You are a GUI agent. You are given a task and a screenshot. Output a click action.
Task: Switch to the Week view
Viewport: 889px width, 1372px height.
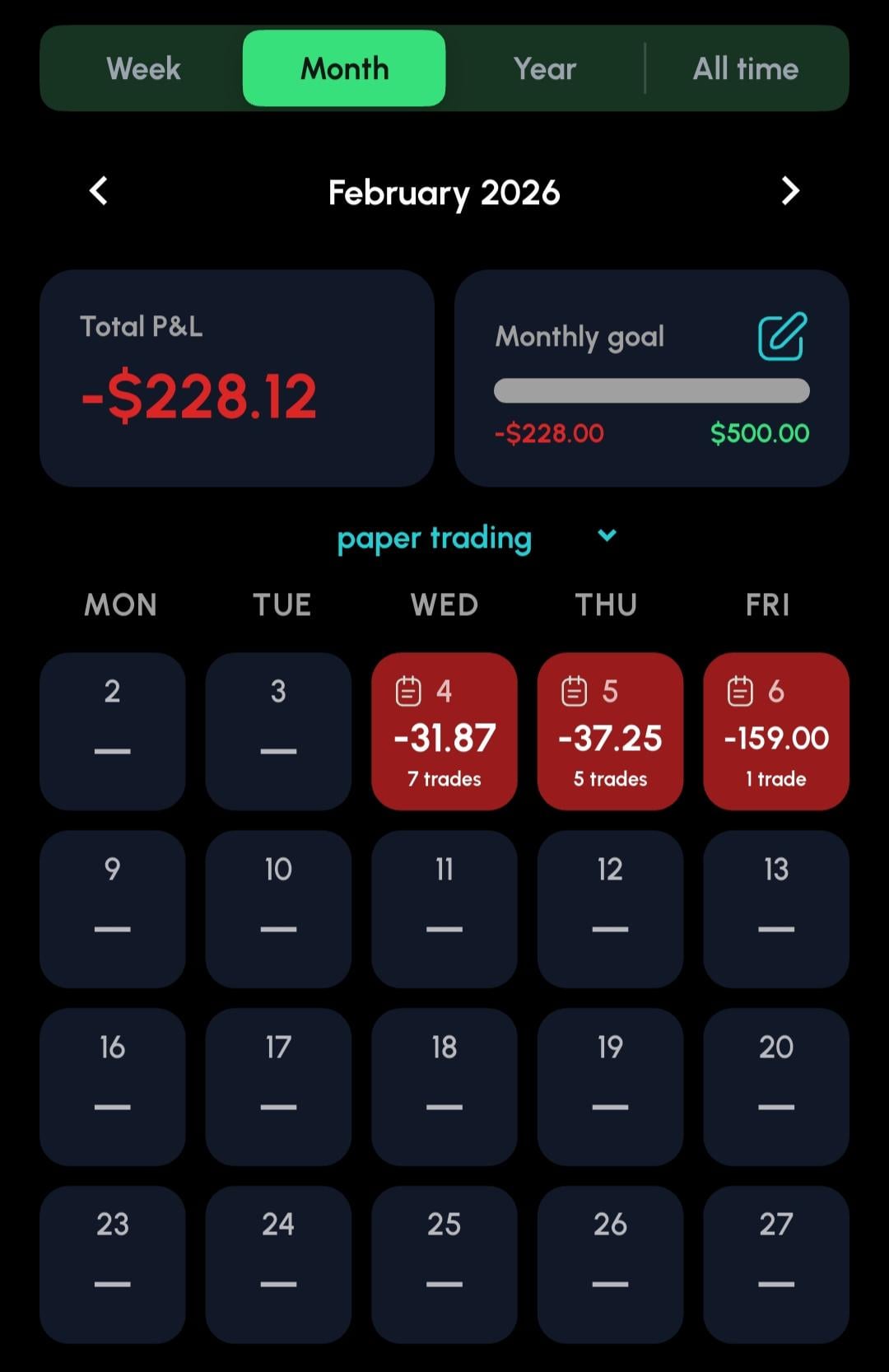[x=143, y=68]
